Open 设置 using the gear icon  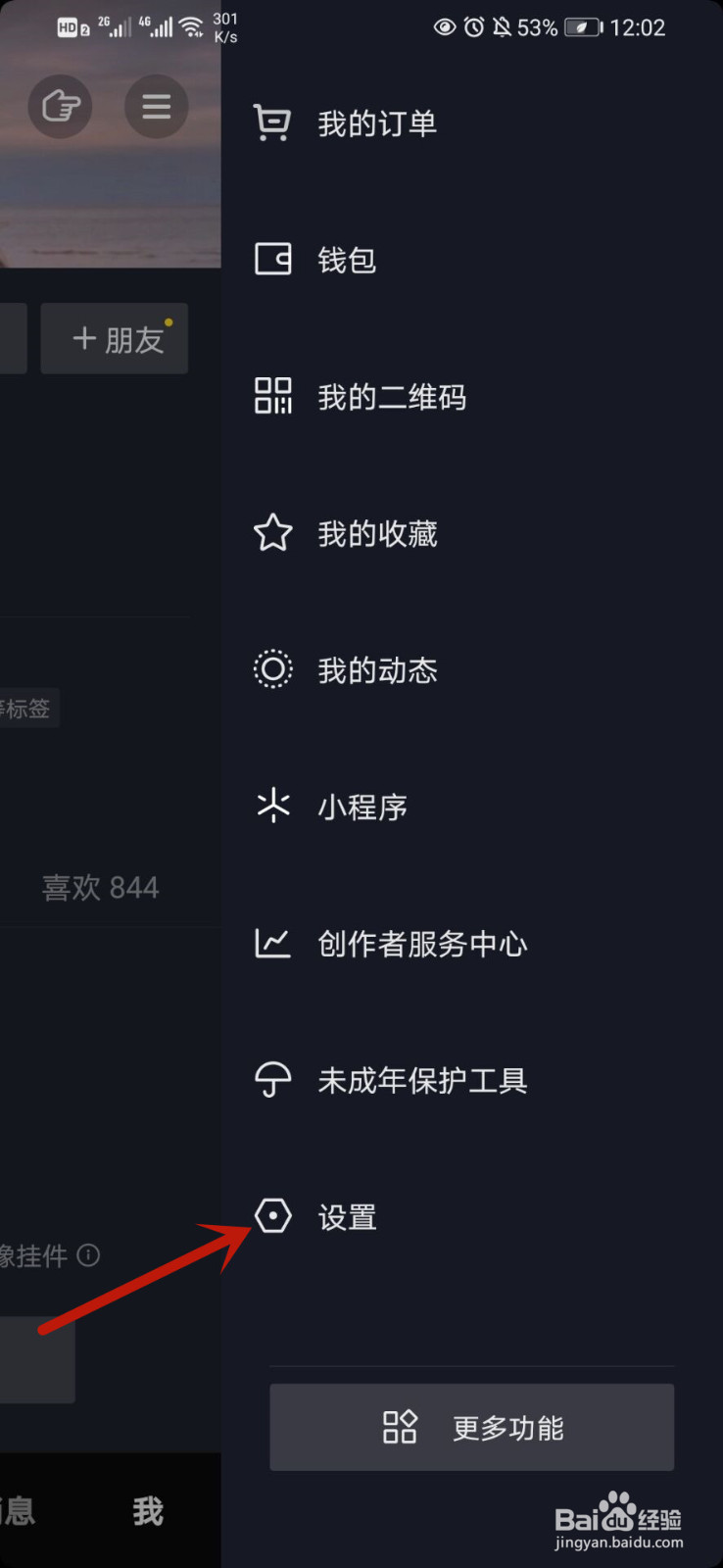[272, 1216]
